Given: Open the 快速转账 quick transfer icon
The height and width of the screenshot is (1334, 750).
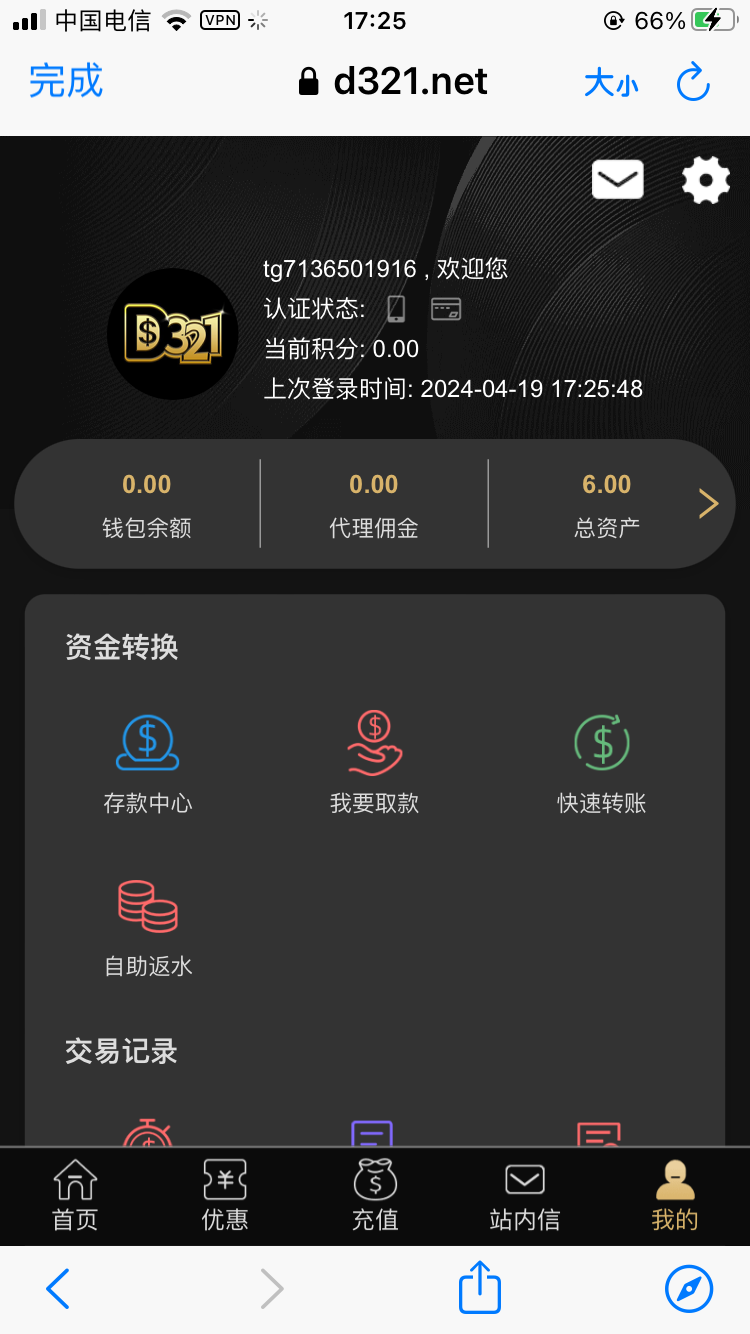Looking at the screenshot, I should click(x=600, y=742).
